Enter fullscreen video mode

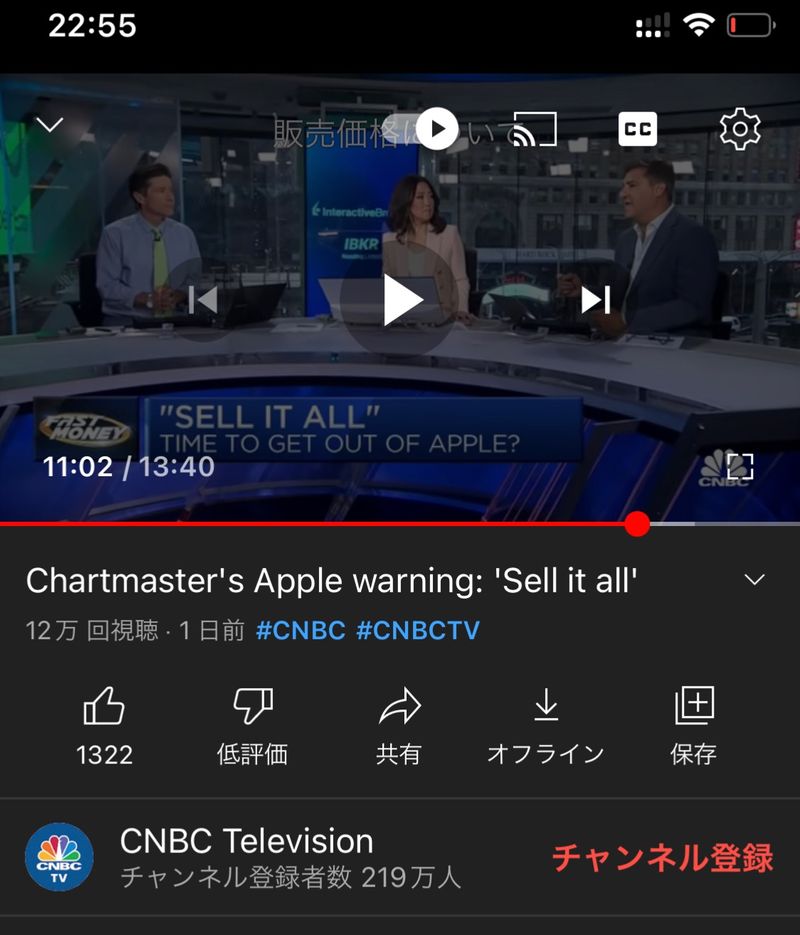(x=740, y=466)
